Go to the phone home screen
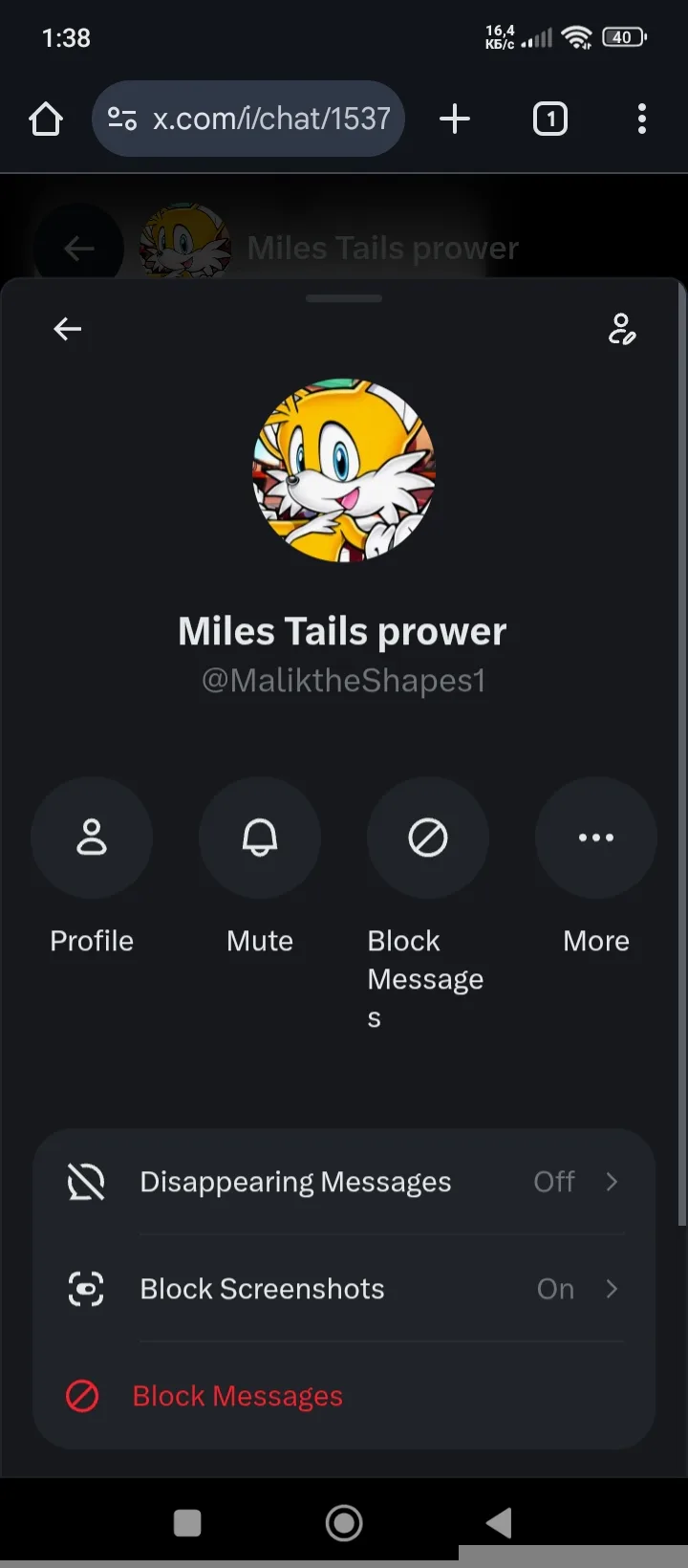 (x=344, y=1522)
